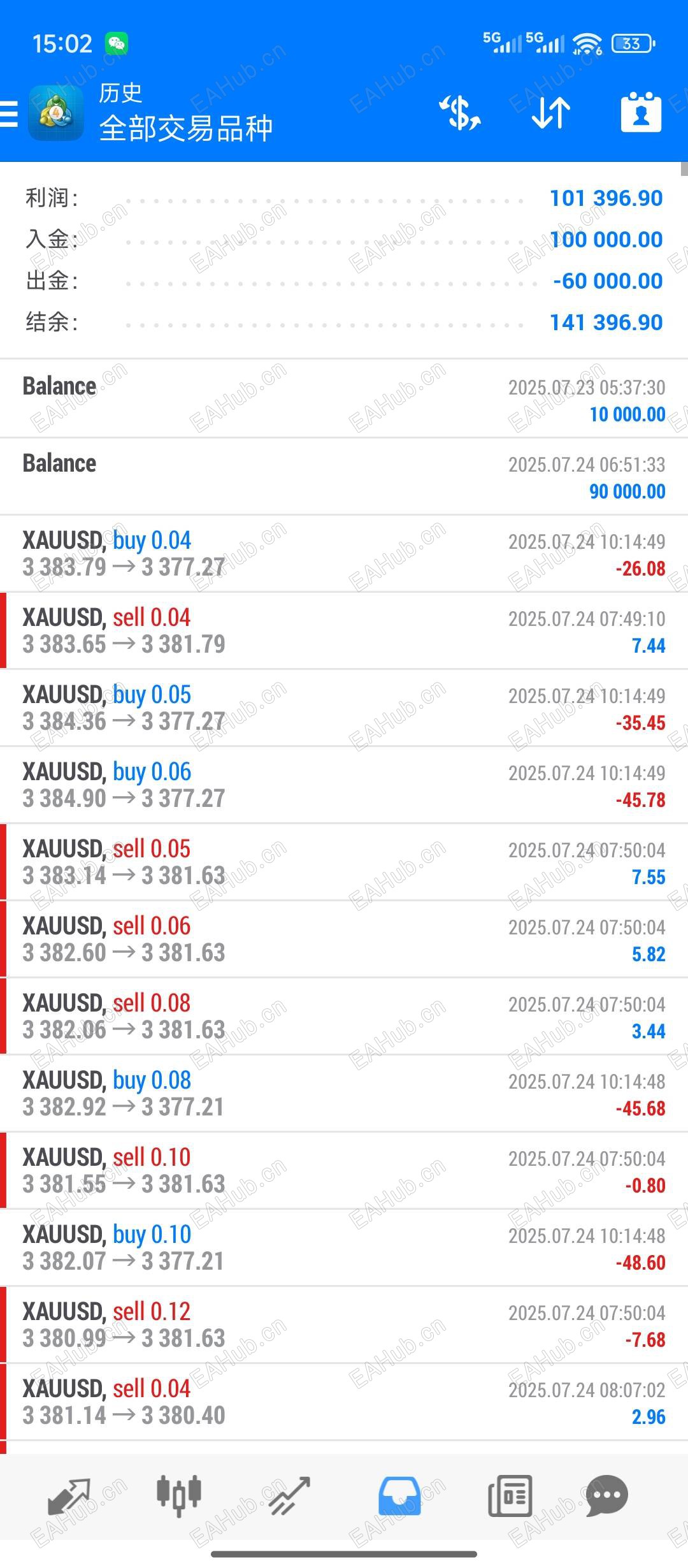Switch to the Quotes tab
The width and height of the screenshot is (688, 1568).
pos(69,1496)
